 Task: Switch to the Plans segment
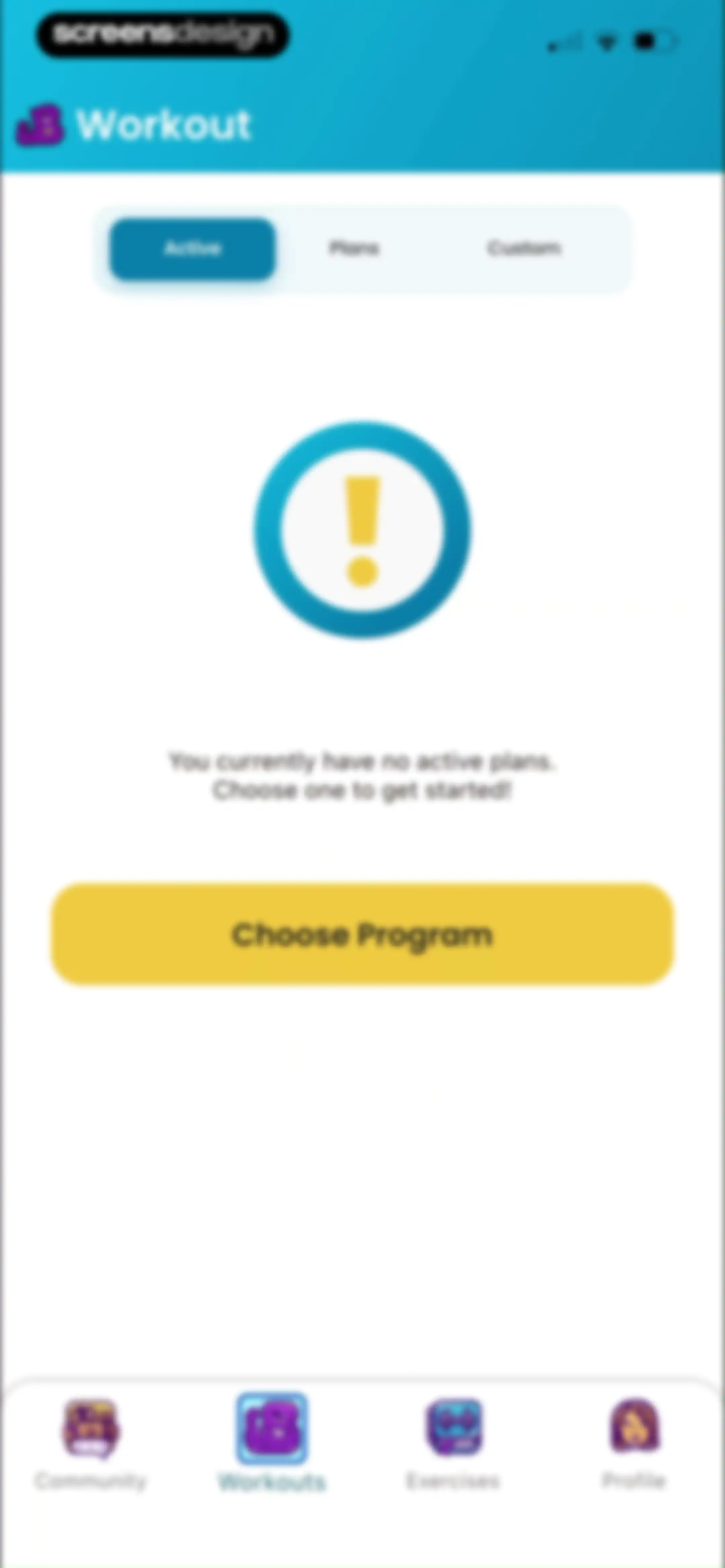(354, 248)
